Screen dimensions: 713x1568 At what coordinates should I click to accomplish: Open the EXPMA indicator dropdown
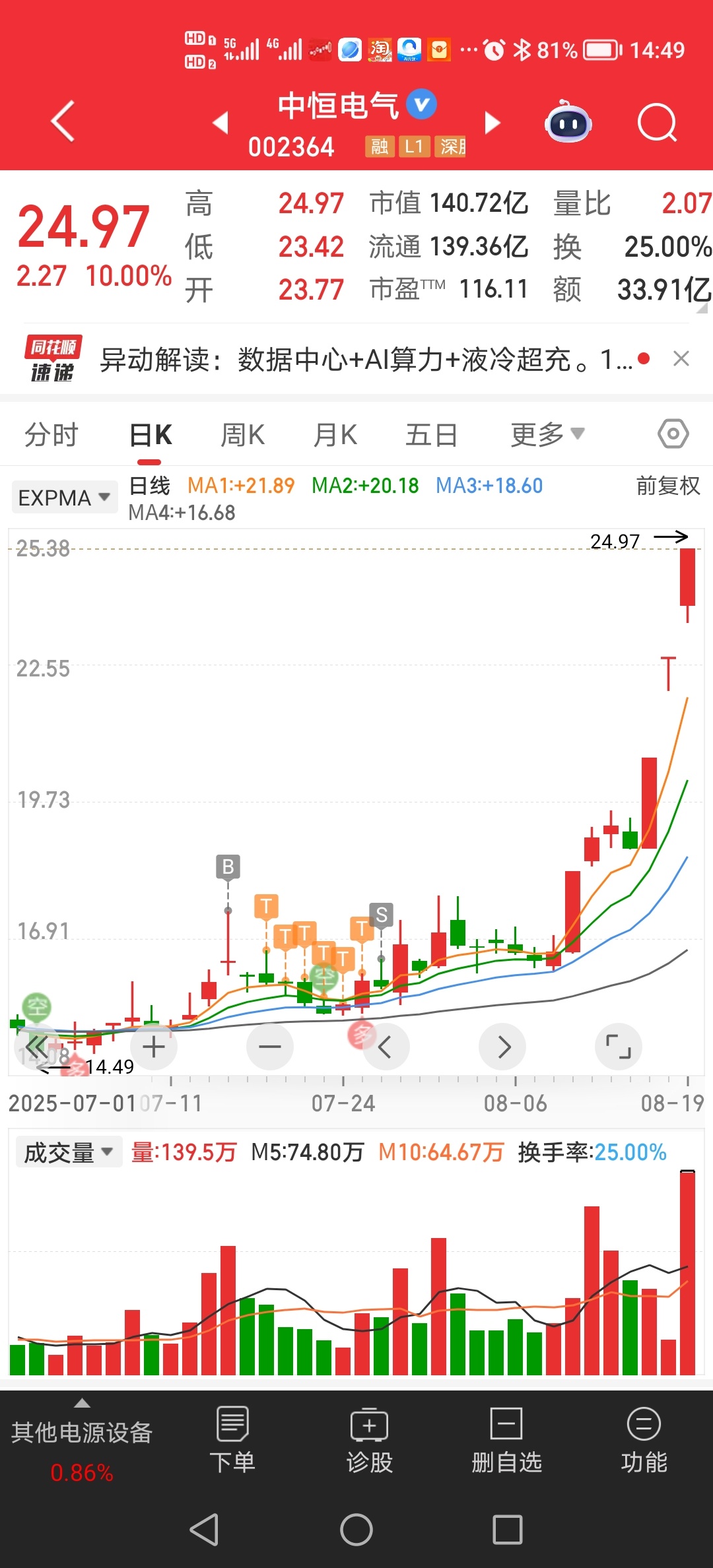(65, 498)
